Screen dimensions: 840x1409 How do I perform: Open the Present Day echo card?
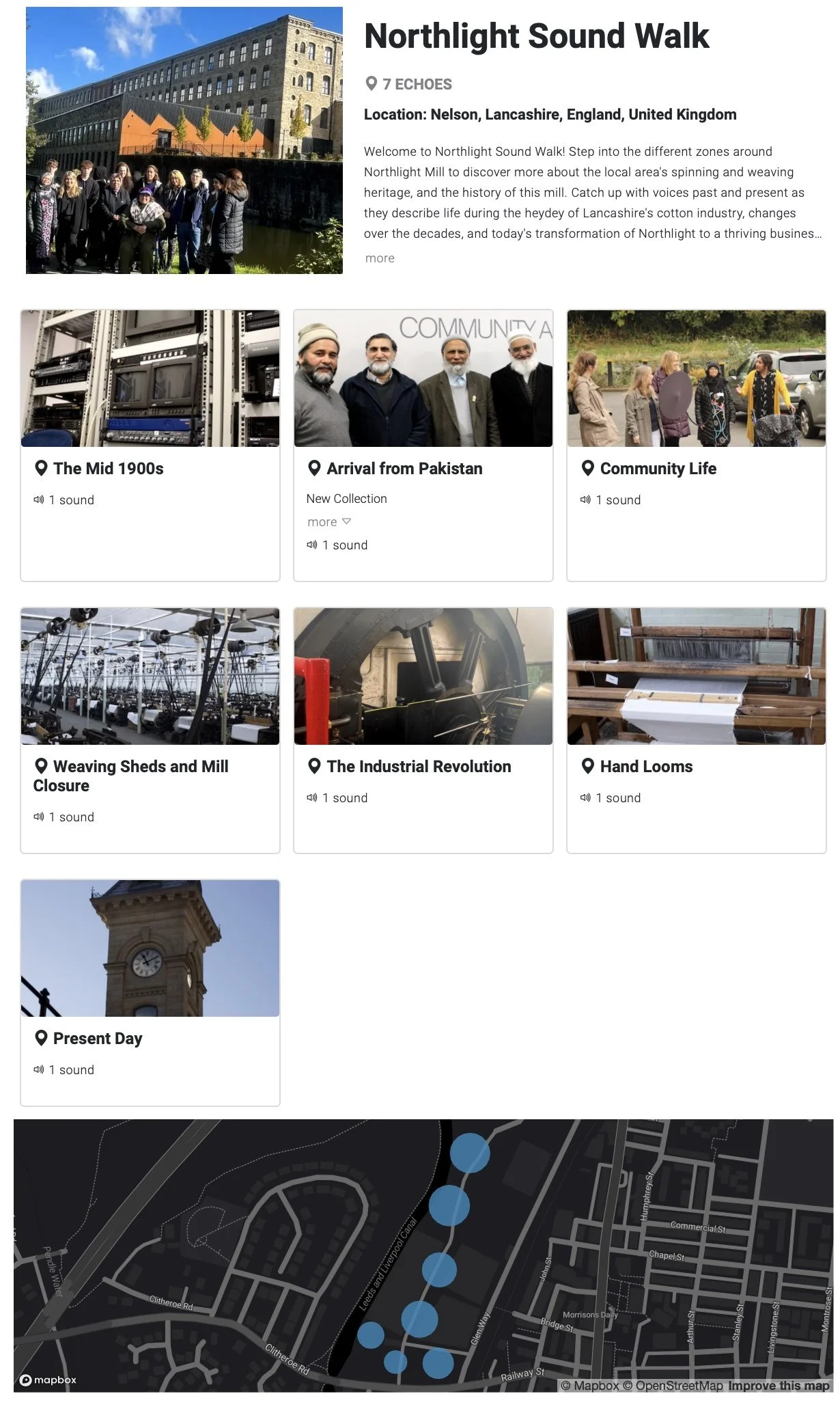pos(150,993)
